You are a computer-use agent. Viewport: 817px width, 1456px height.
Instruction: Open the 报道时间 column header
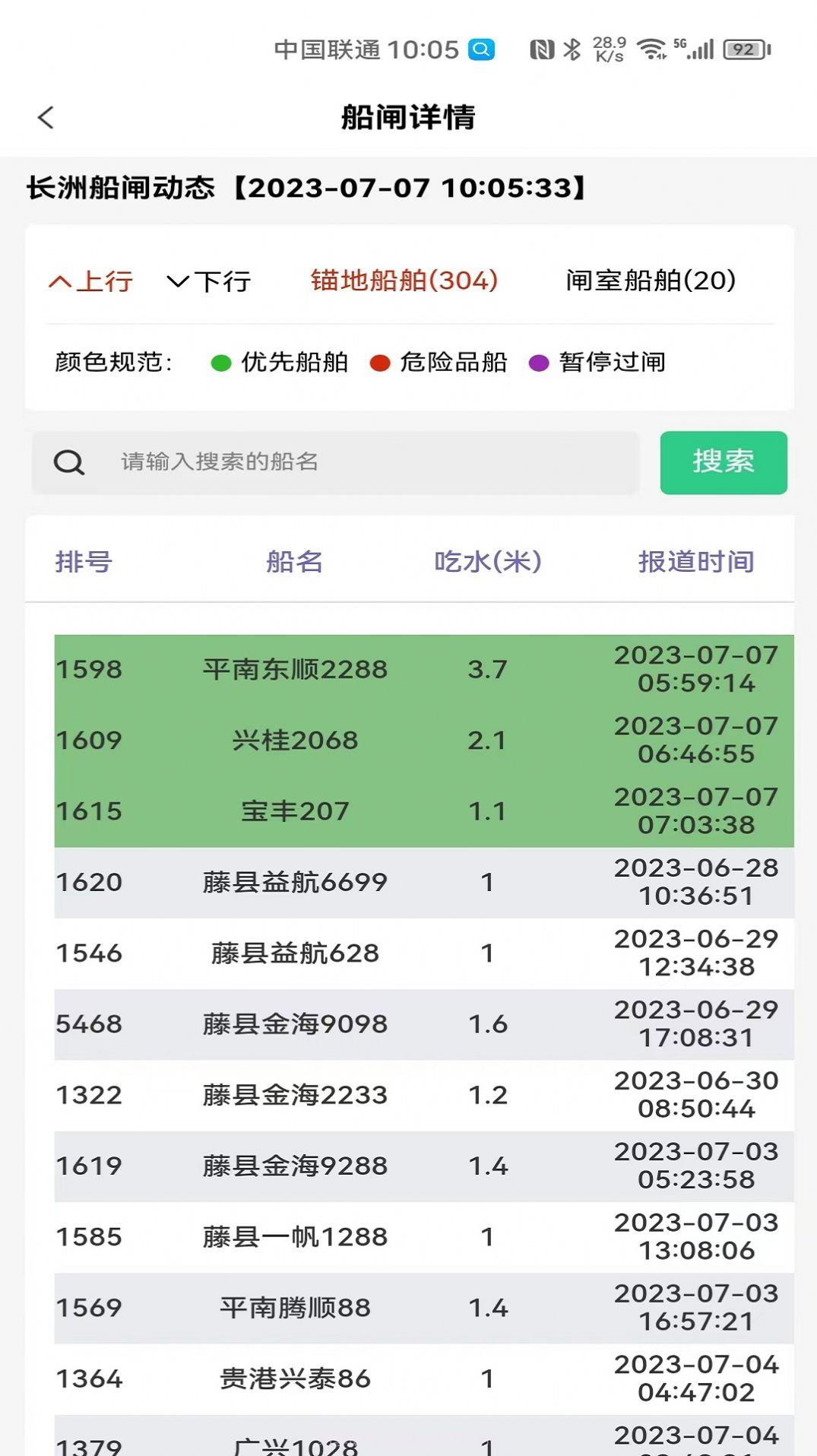click(694, 563)
